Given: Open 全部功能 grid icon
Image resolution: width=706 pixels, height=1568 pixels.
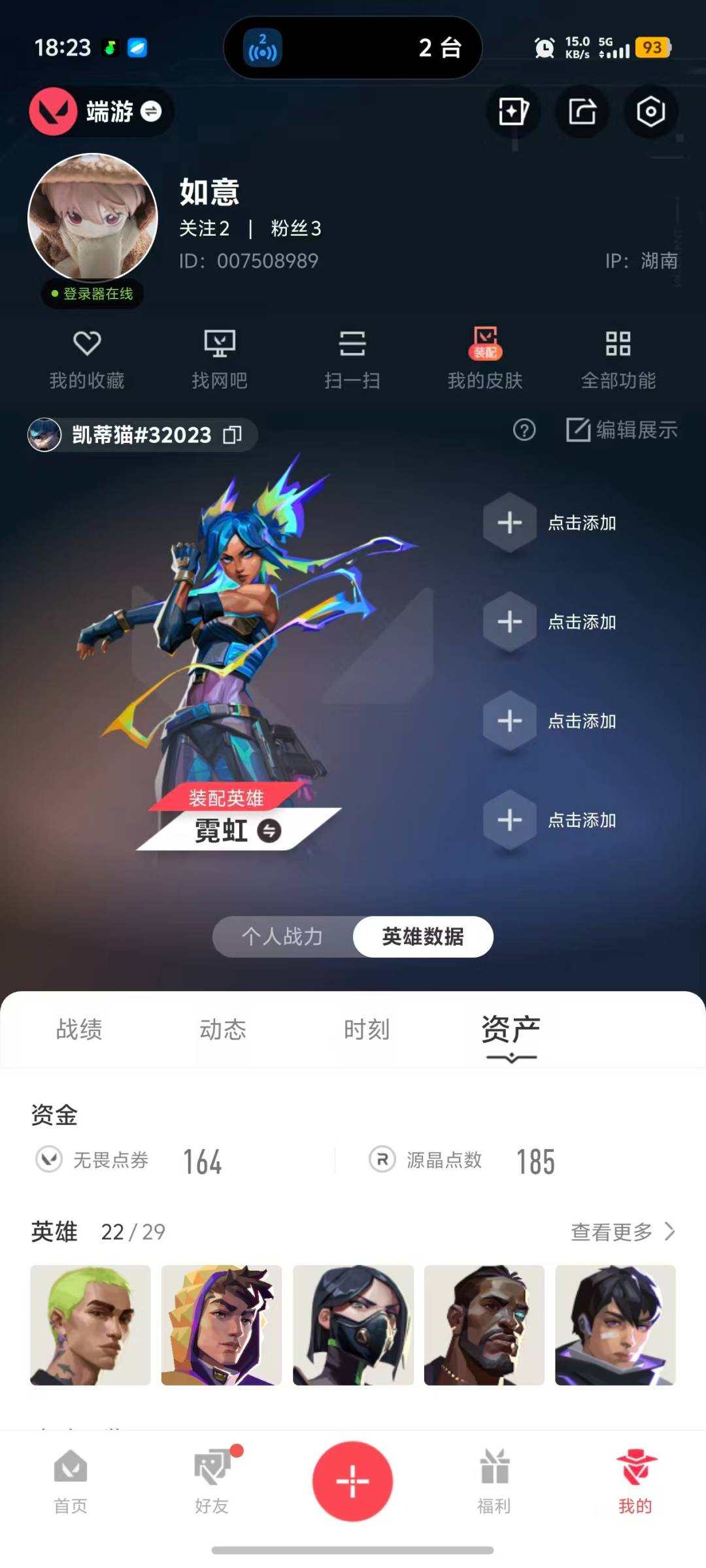Looking at the screenshot, I should [x=618, y=359].
